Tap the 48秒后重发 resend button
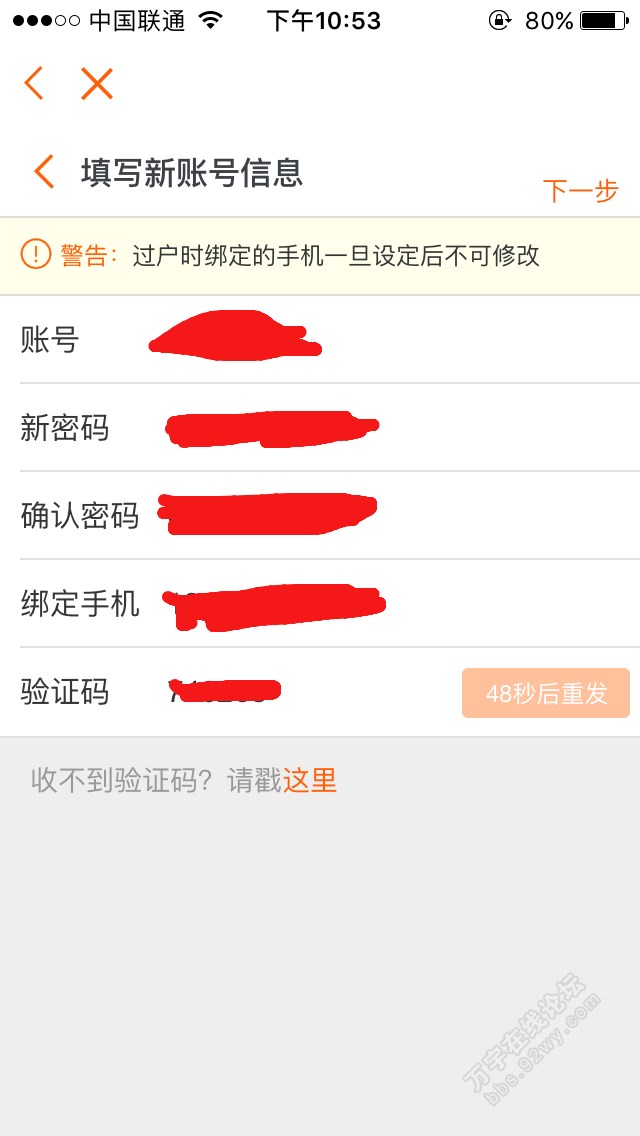The image size is (640, 1136). click(x=546, y=693)
